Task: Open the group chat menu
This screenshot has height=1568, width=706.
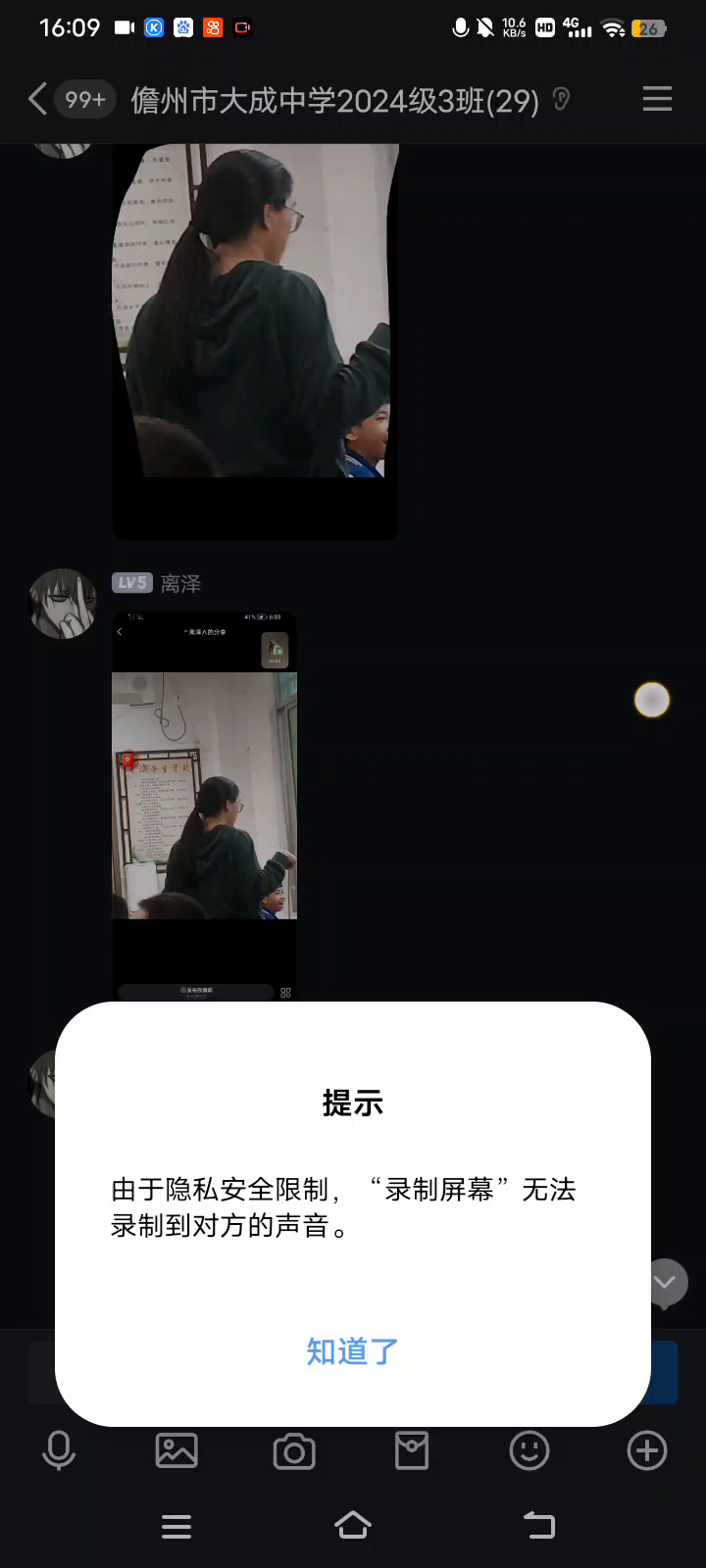Action: pos(656,99)
